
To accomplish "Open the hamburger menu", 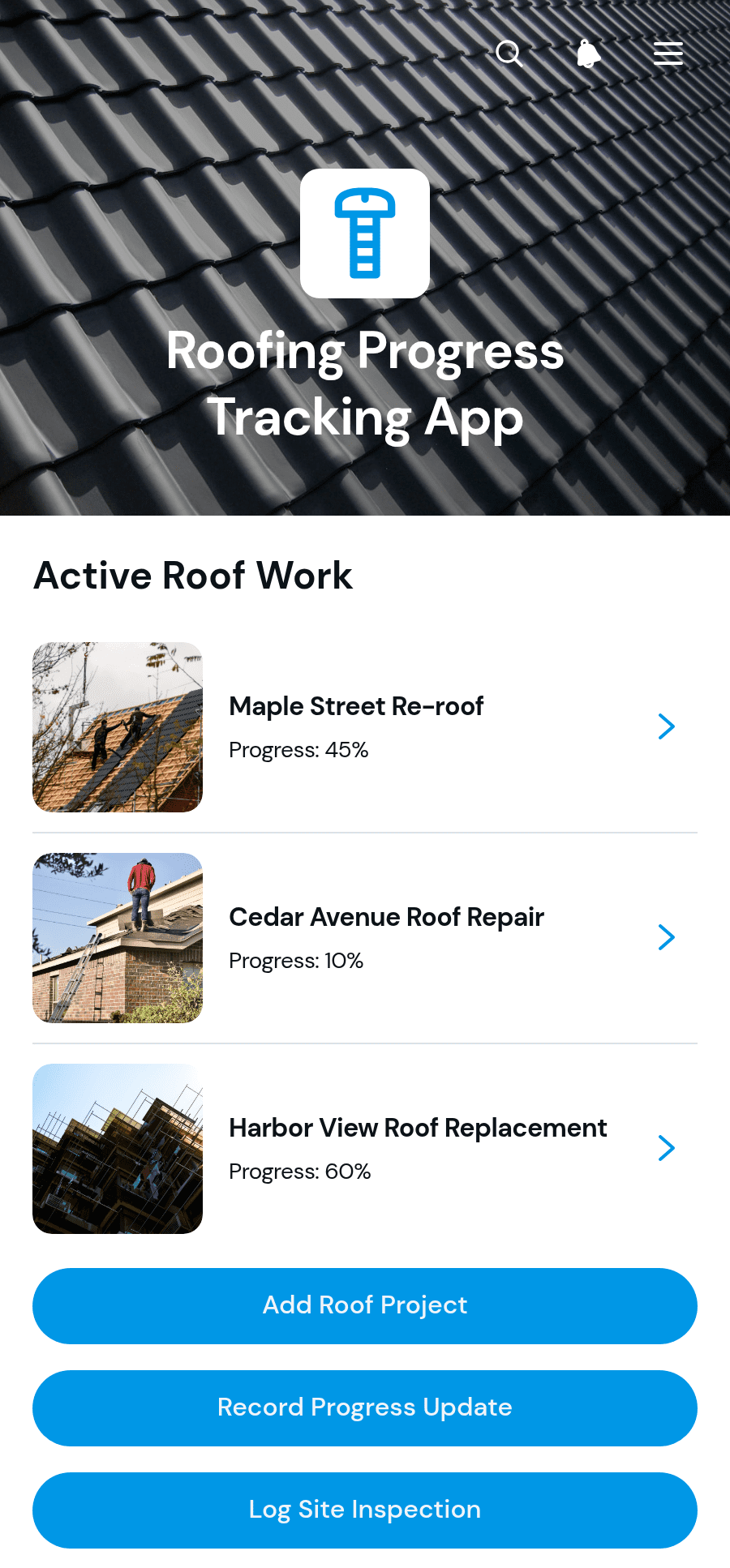I will [x=668, y=54].
